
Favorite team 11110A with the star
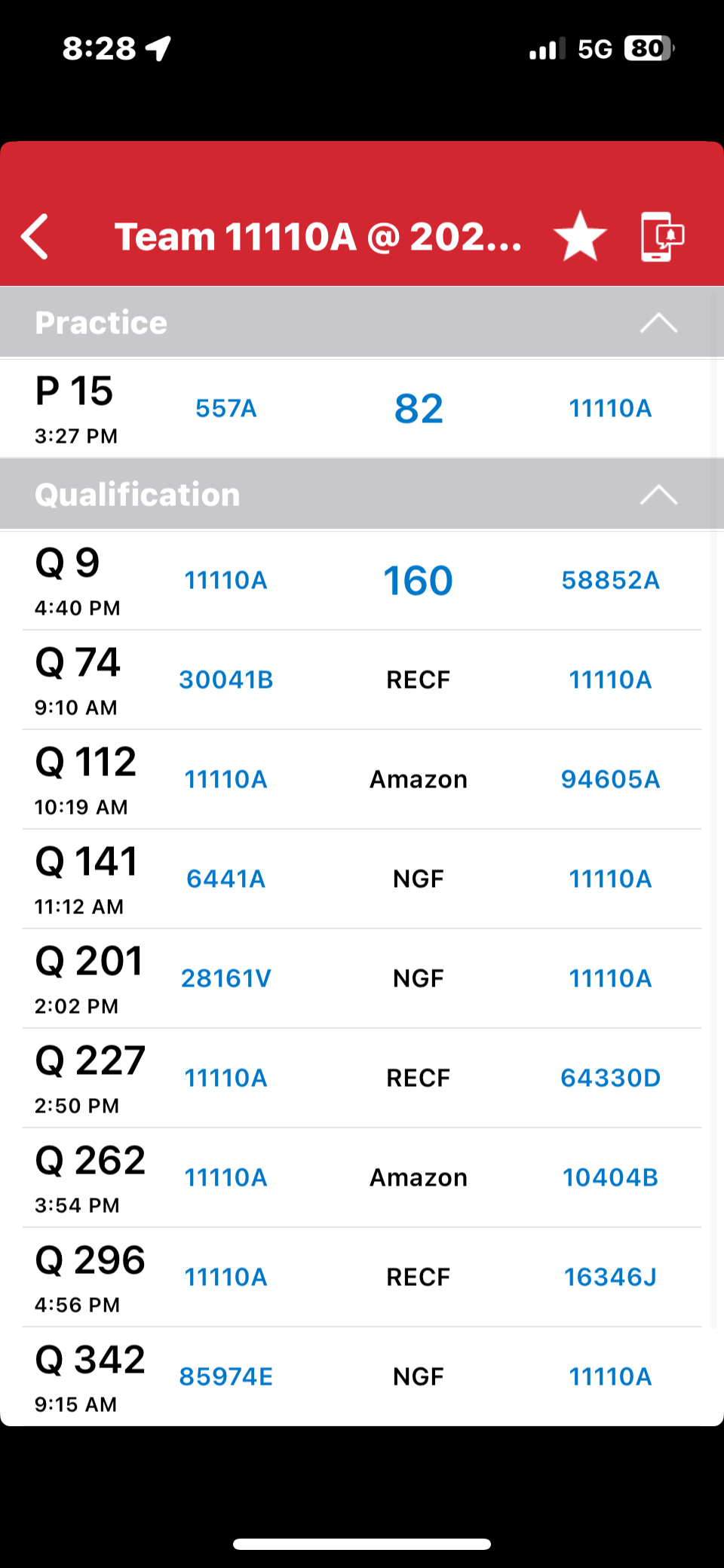coord(580,237)
